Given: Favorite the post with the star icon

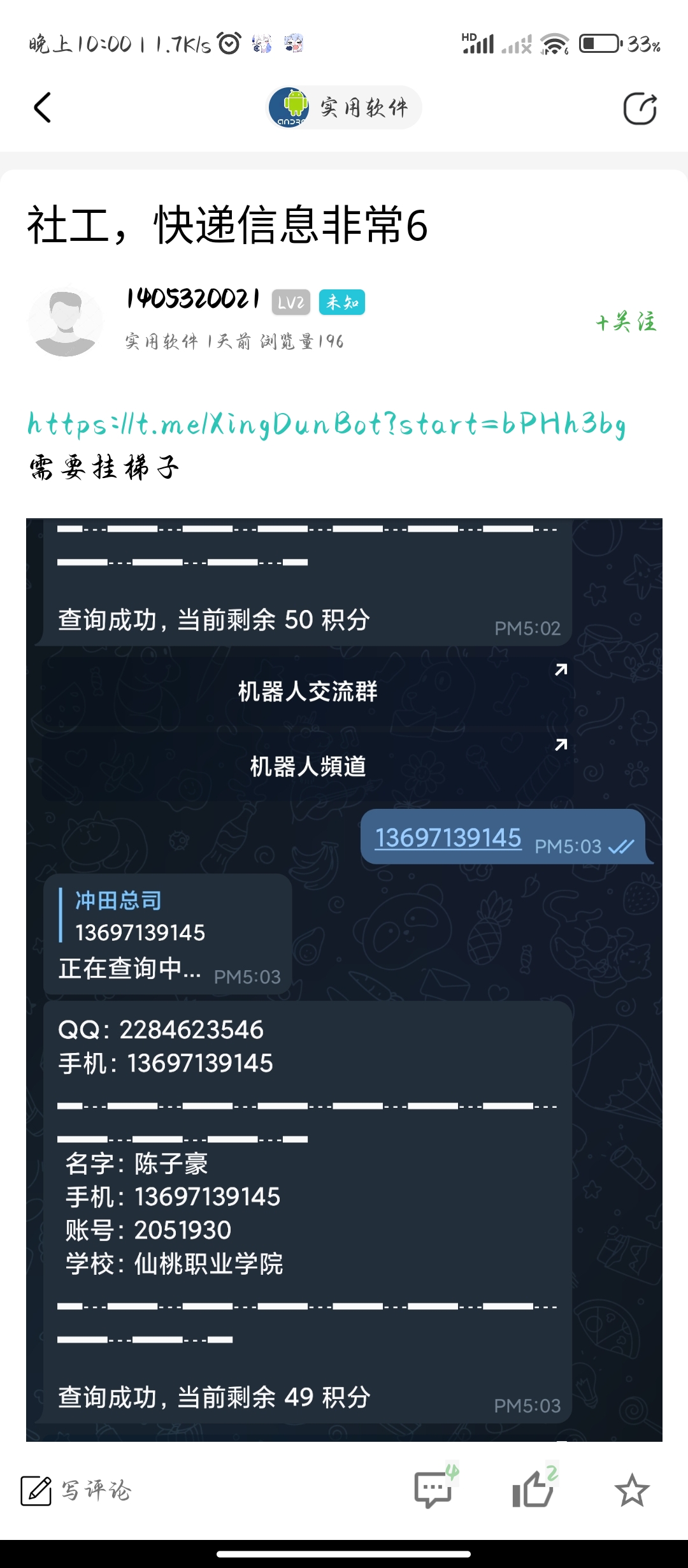Looking at the screenshot, I should click(x=632, y=1490).
